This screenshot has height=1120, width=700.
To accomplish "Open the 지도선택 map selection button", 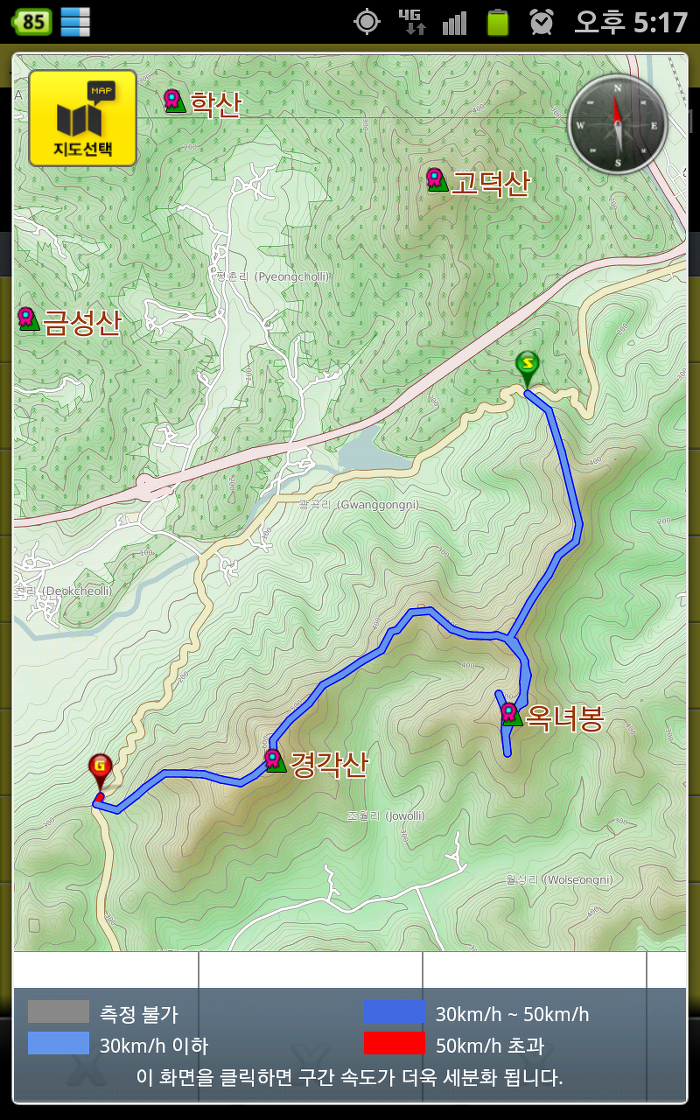I will coord(82,119).
